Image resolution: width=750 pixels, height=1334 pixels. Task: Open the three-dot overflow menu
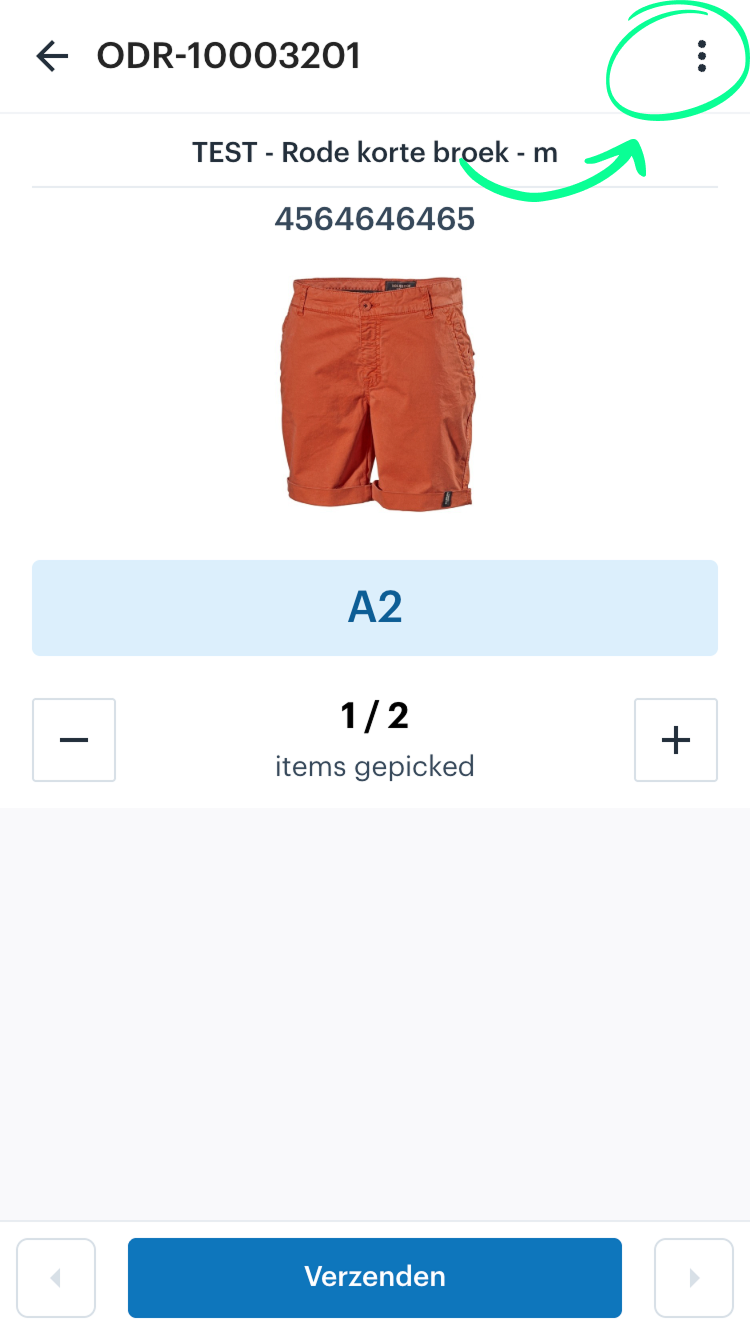[x=702, y=57]
